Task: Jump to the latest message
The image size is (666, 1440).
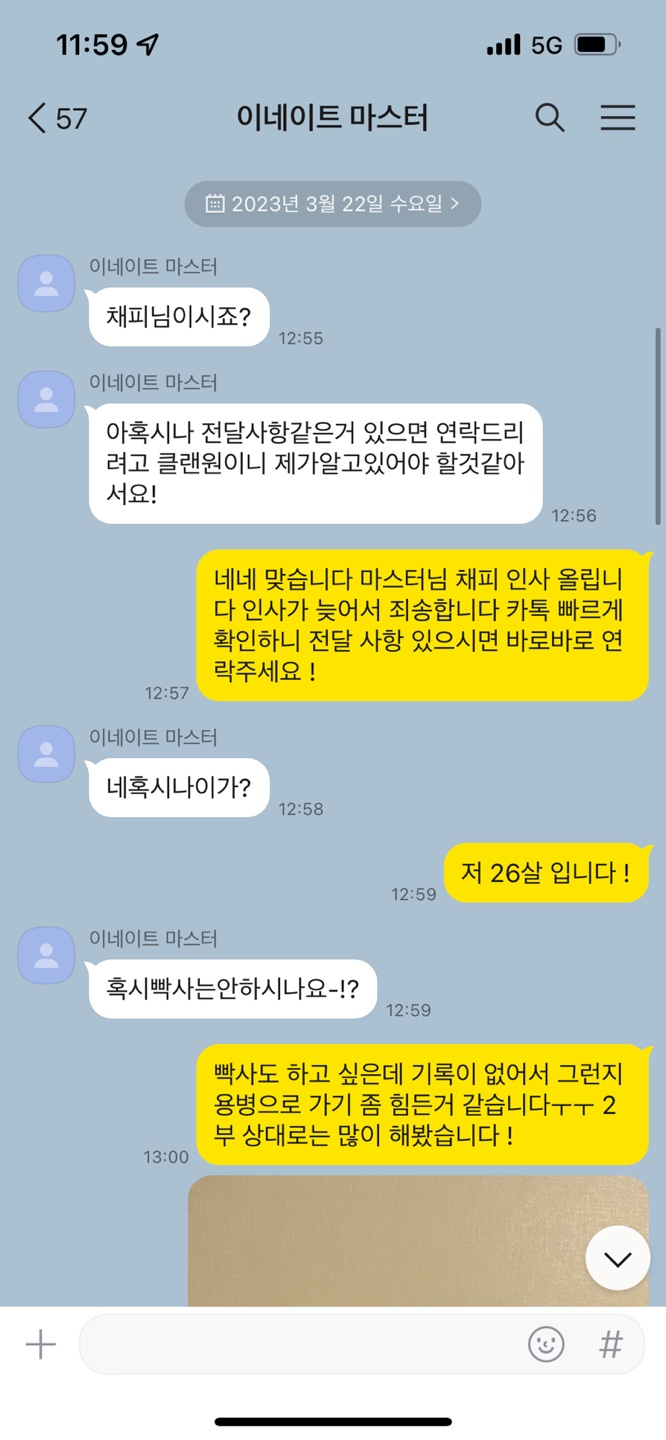Action: click(617, 1258)
